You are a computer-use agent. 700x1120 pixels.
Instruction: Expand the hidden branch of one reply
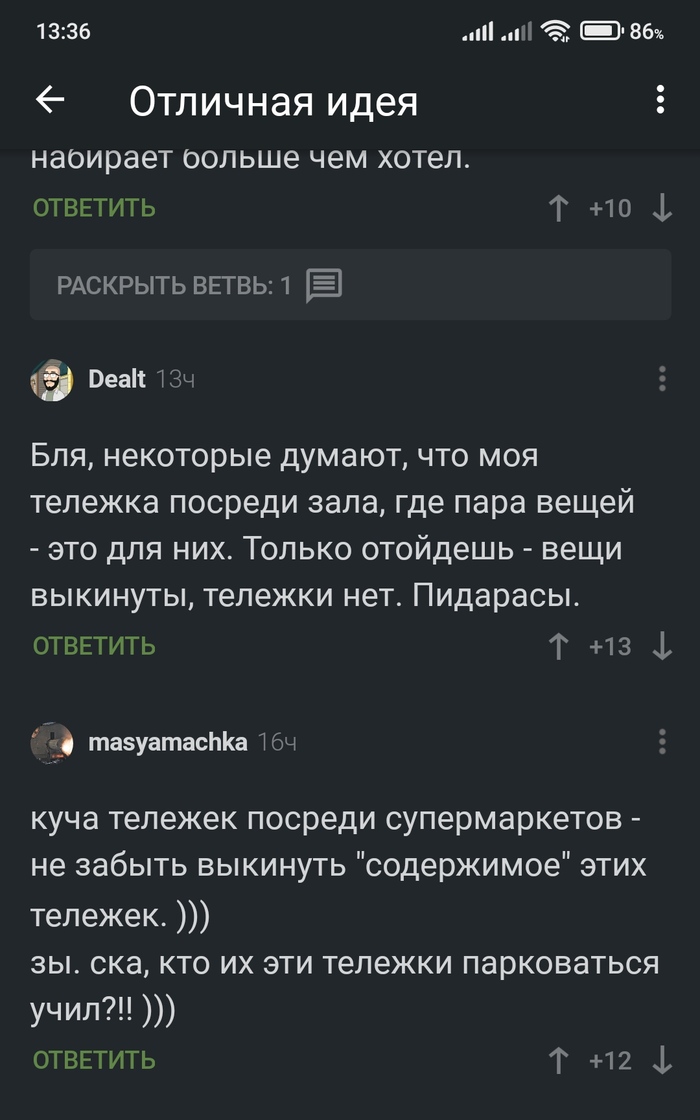click(x=350, y=285)
